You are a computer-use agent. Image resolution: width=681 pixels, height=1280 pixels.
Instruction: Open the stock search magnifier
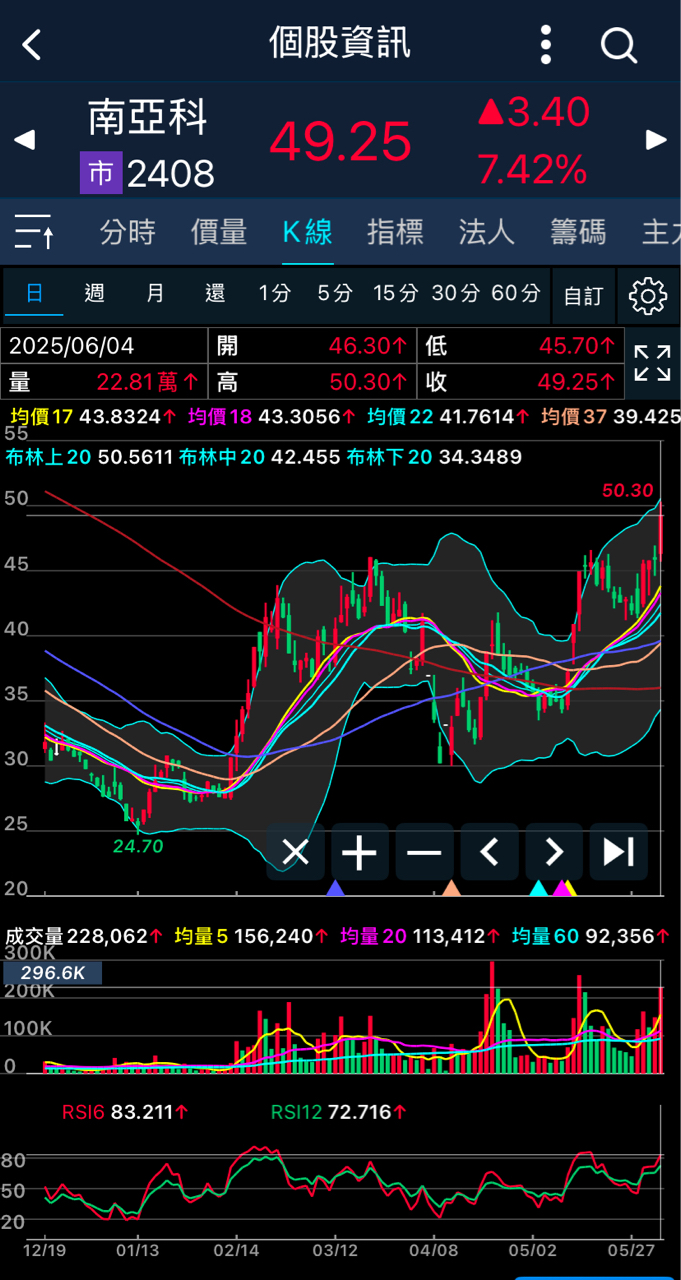coord(618,45)
